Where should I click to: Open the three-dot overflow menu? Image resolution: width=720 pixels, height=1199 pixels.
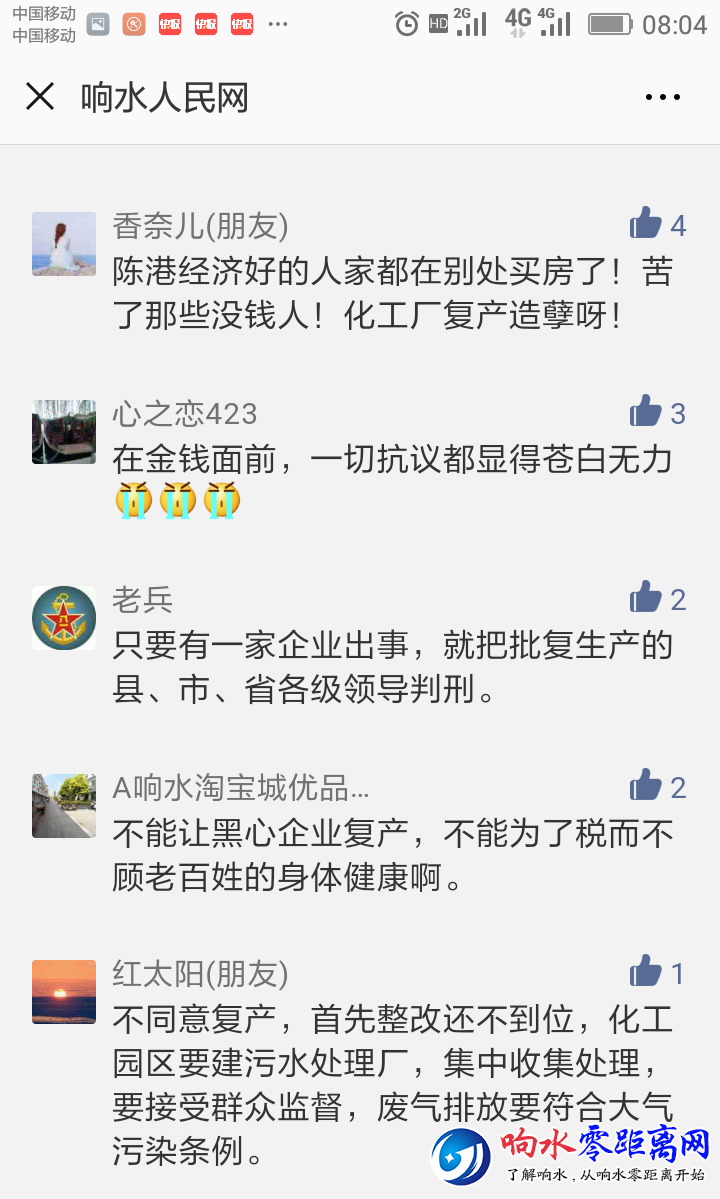click(662, 97)
